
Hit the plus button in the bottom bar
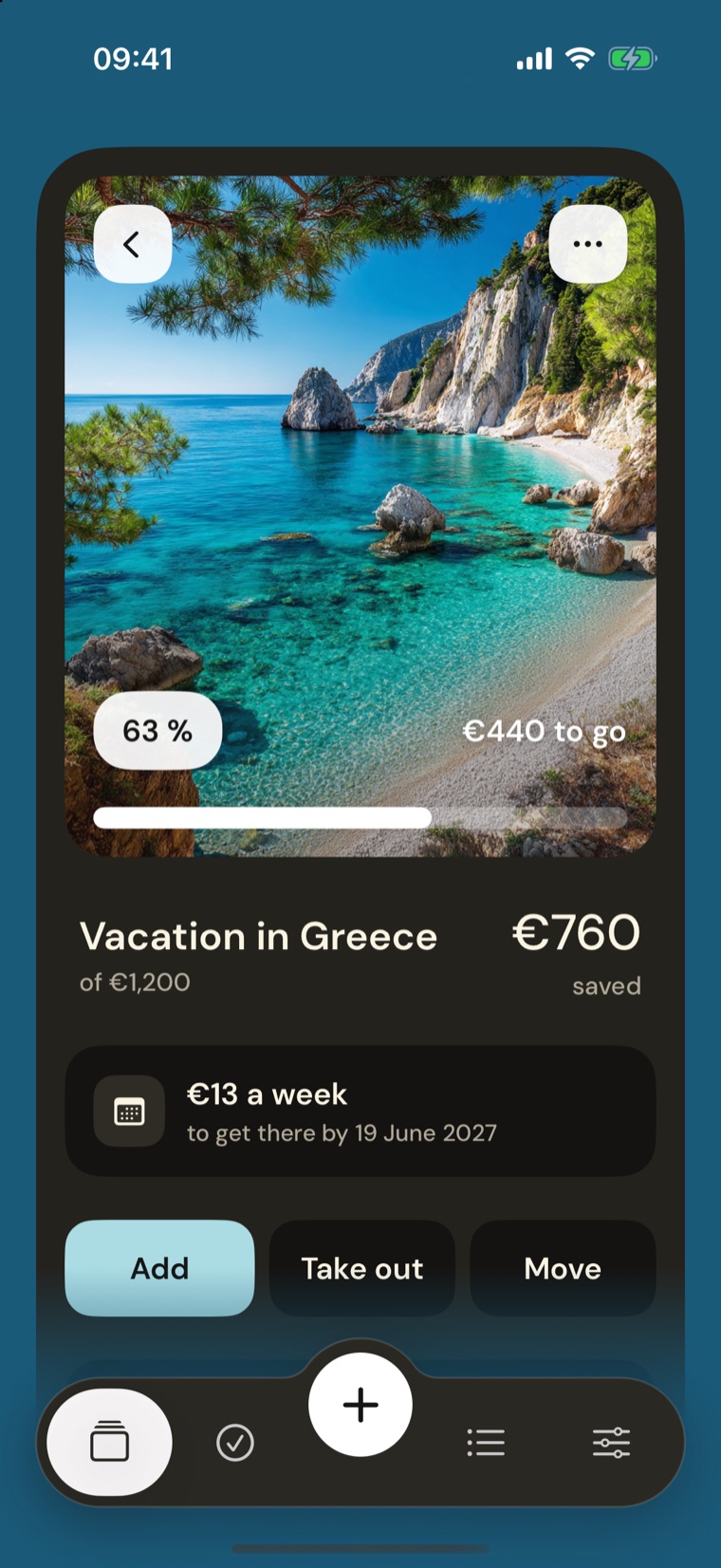tap(360, 1405)
